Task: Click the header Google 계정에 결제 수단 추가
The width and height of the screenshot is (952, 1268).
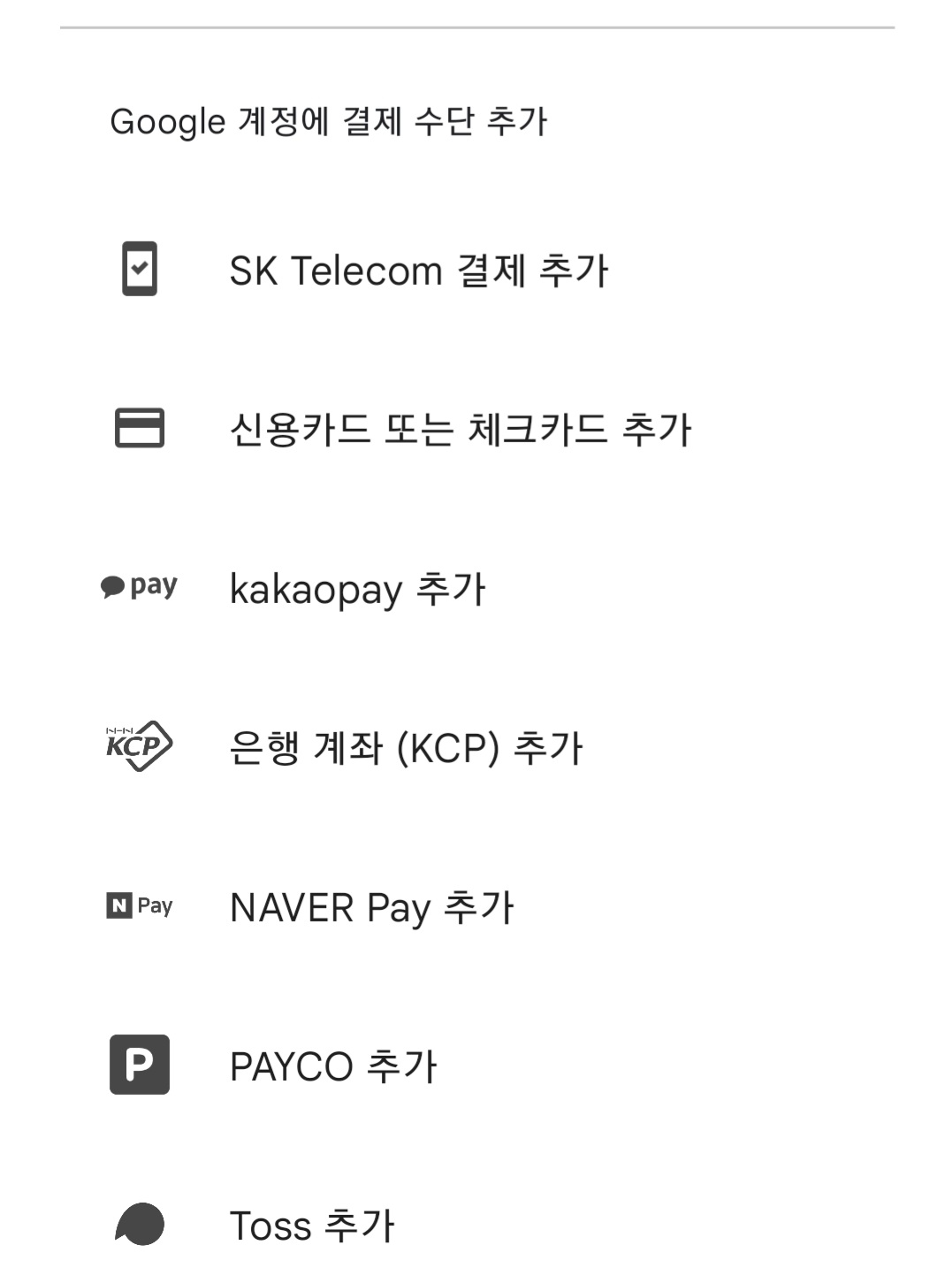Action: (332, 121)
